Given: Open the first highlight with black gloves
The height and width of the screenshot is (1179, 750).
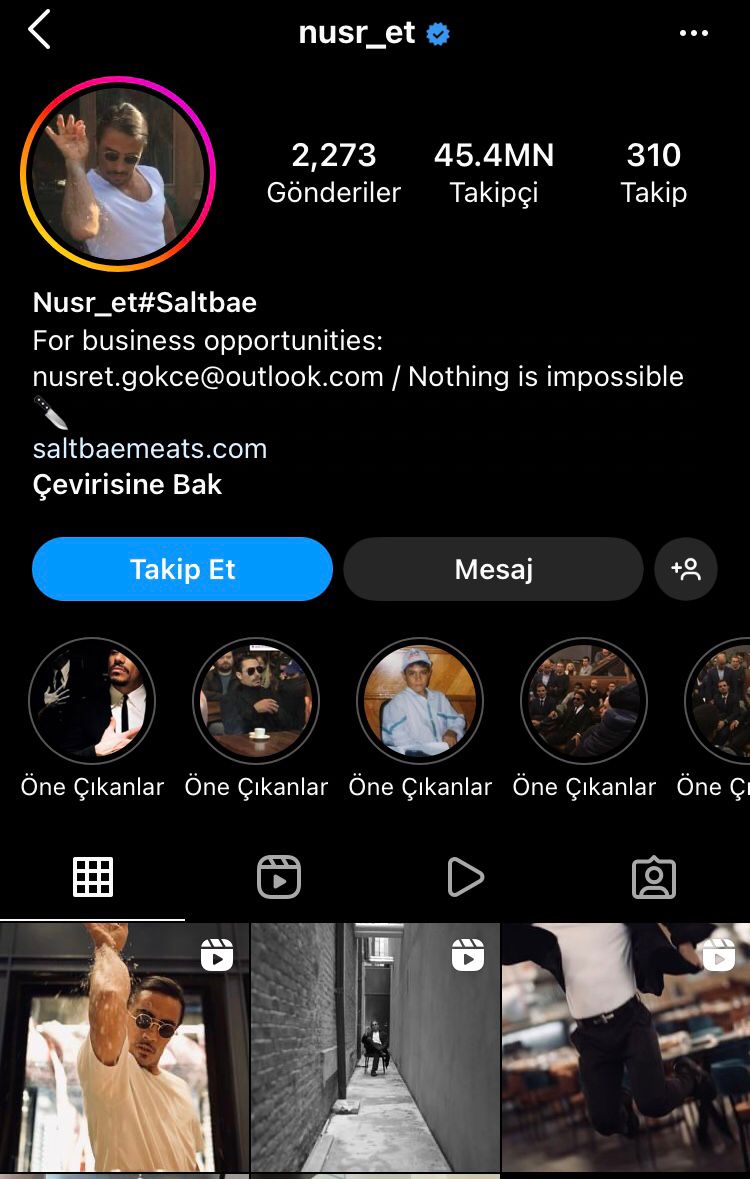Looking at the screenshot, I should tap(92, 701).
